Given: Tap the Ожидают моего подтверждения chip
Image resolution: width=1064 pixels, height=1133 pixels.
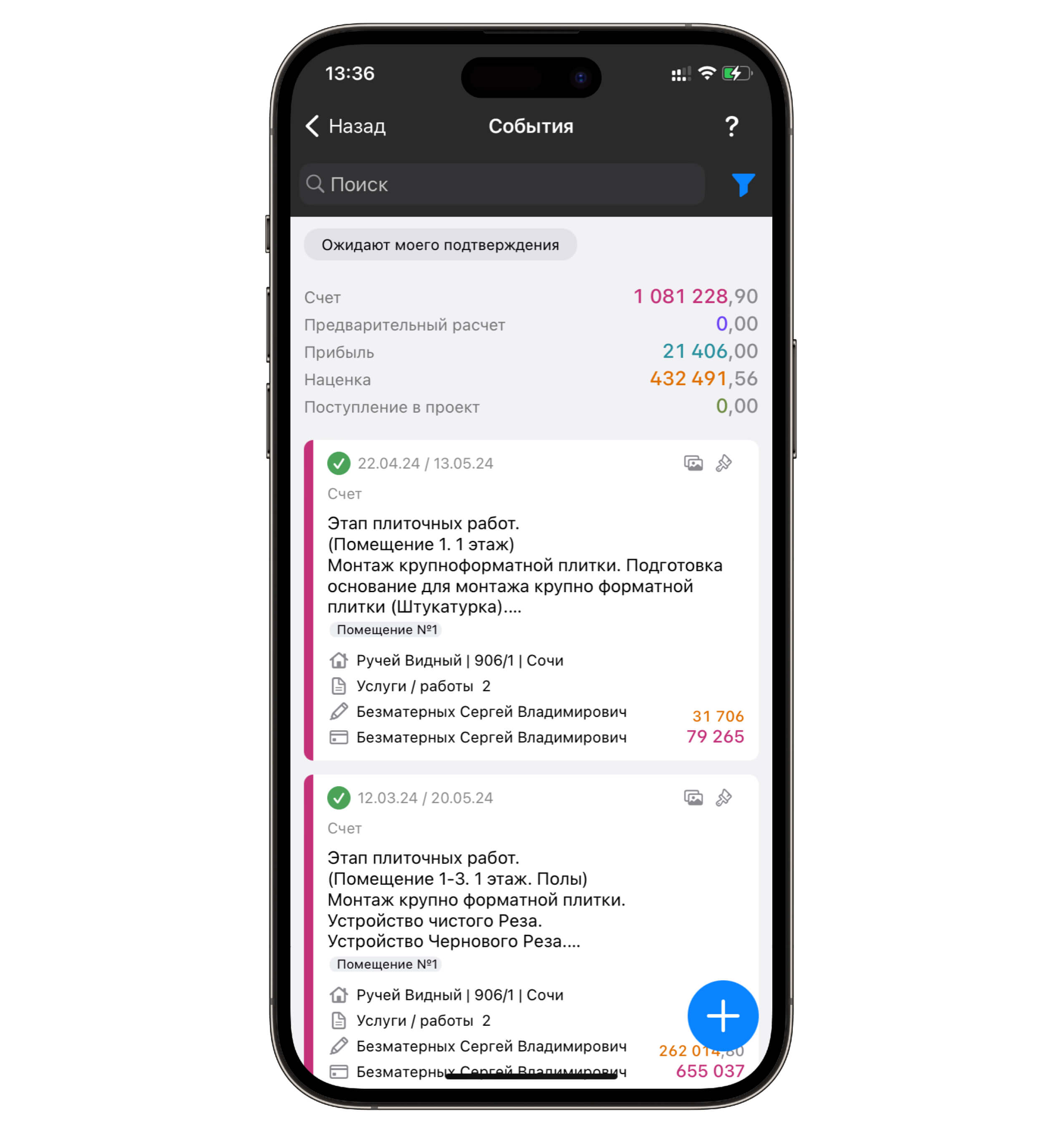Looking at the screenshot, I should click(x=440, y=245).
